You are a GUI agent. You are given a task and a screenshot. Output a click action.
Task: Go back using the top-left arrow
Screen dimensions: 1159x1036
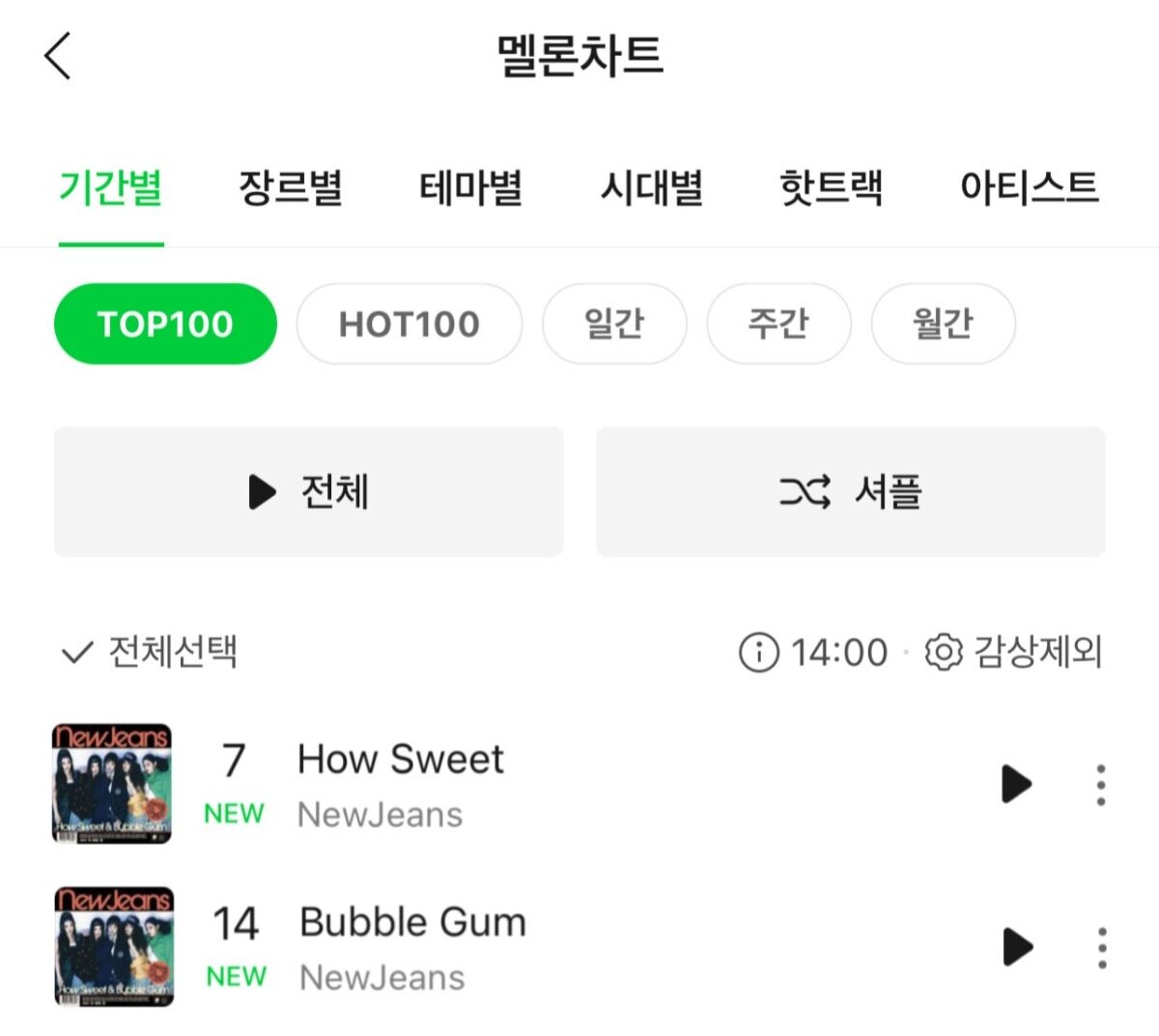coord(58,56)
